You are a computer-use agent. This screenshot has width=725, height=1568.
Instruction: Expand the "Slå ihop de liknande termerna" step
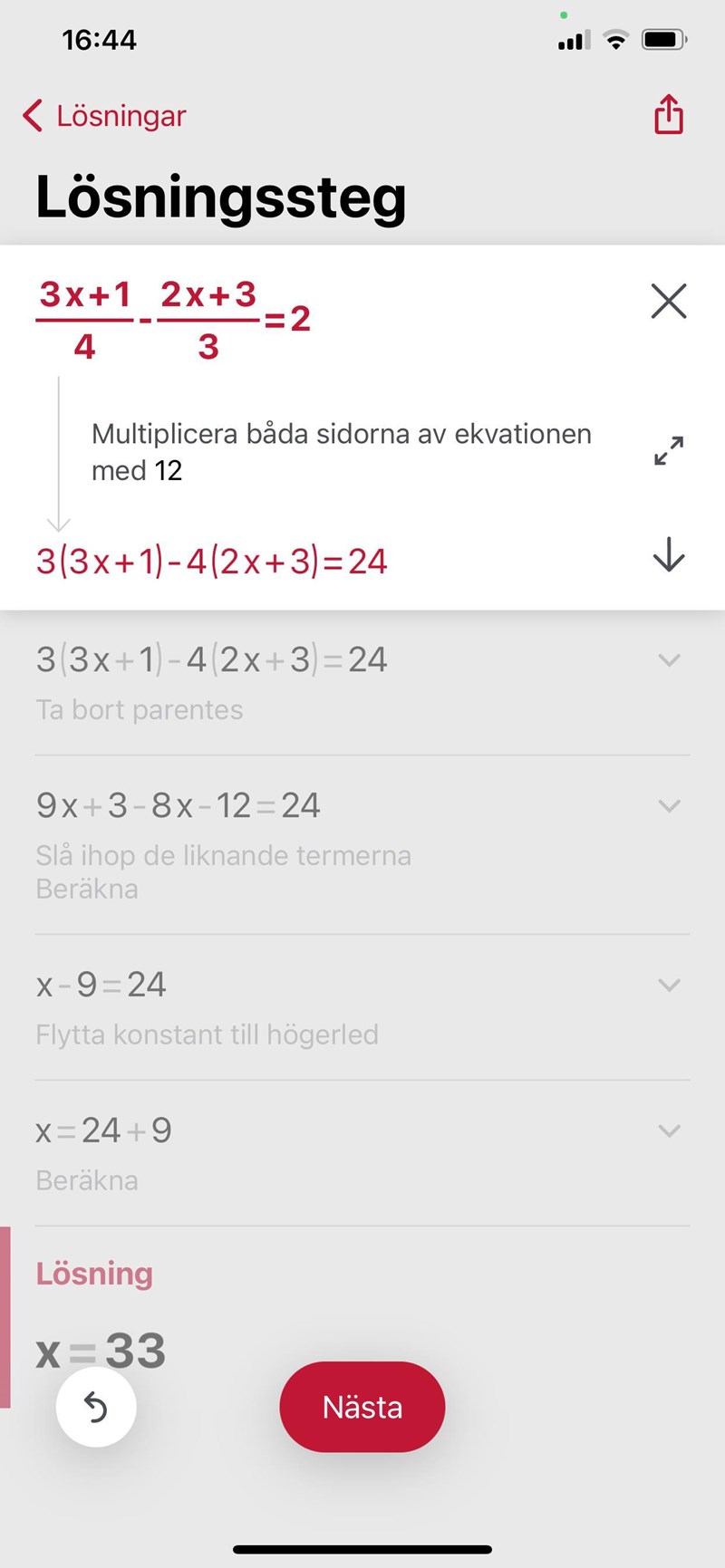click(669, 805)
